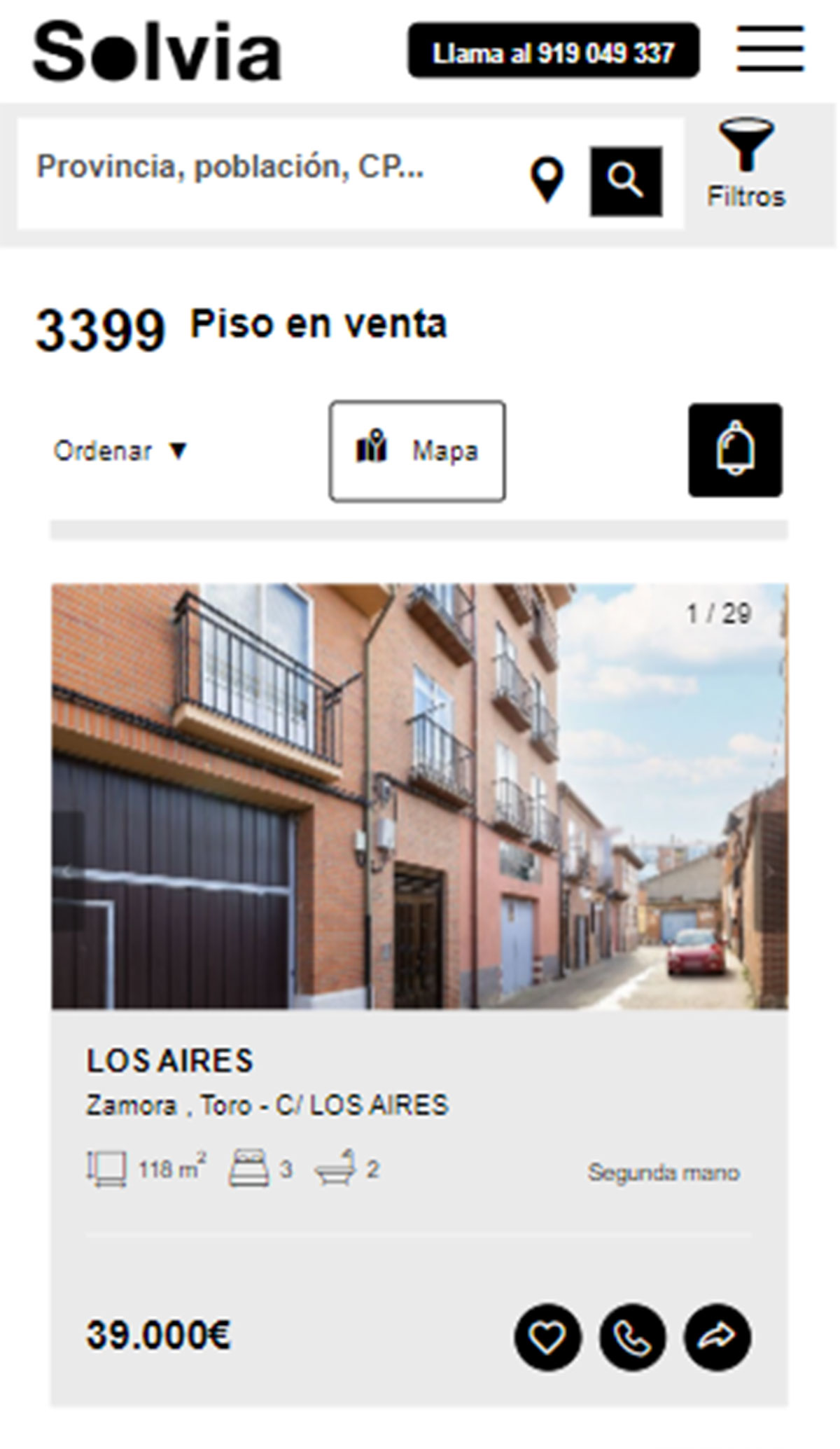The height and width of the screenshot is (1449, 840).
Task: Expand the Ordenar sorting dropdown
Action: pos(118,450)
